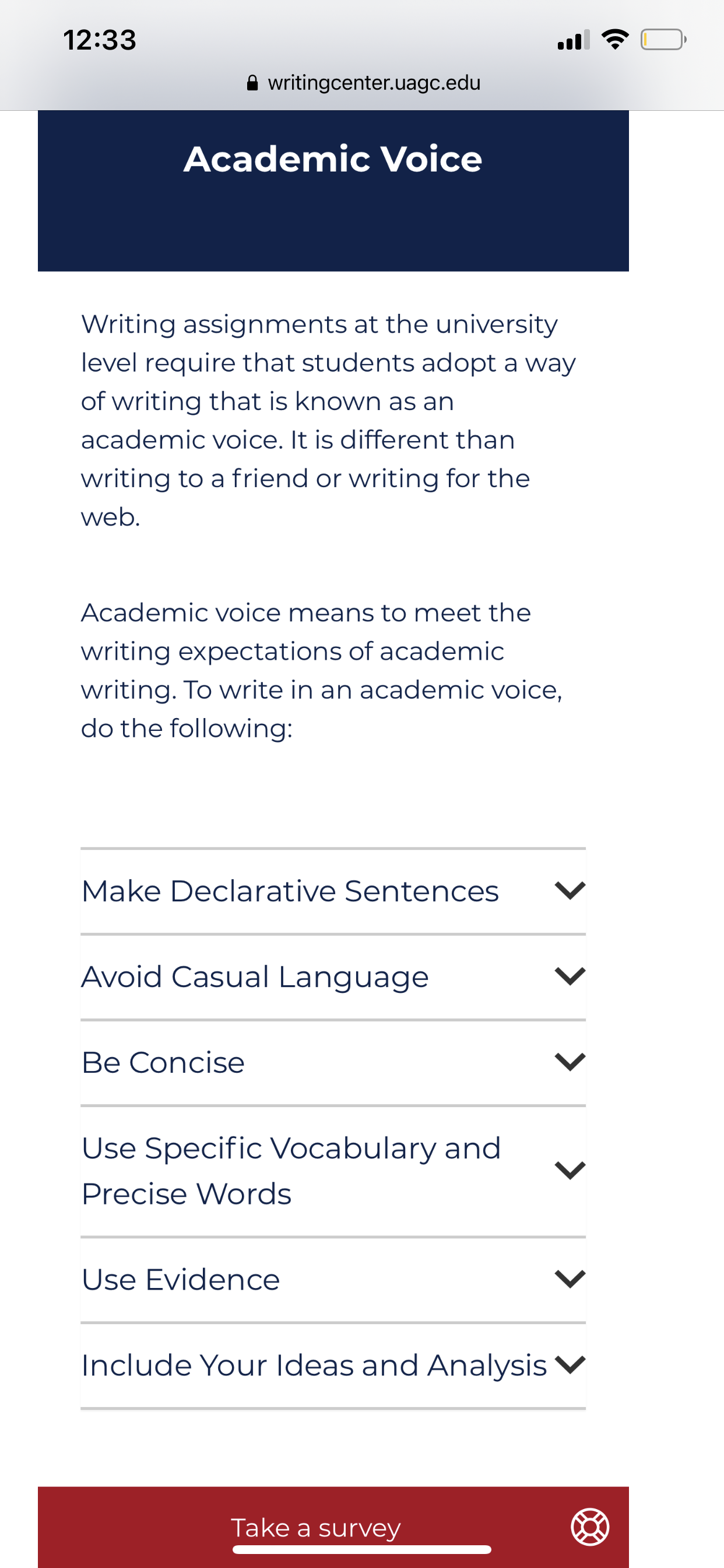Expand the Avoid Casual Language section
Viewport: 724px width, 1568px height.
[333, 977]
